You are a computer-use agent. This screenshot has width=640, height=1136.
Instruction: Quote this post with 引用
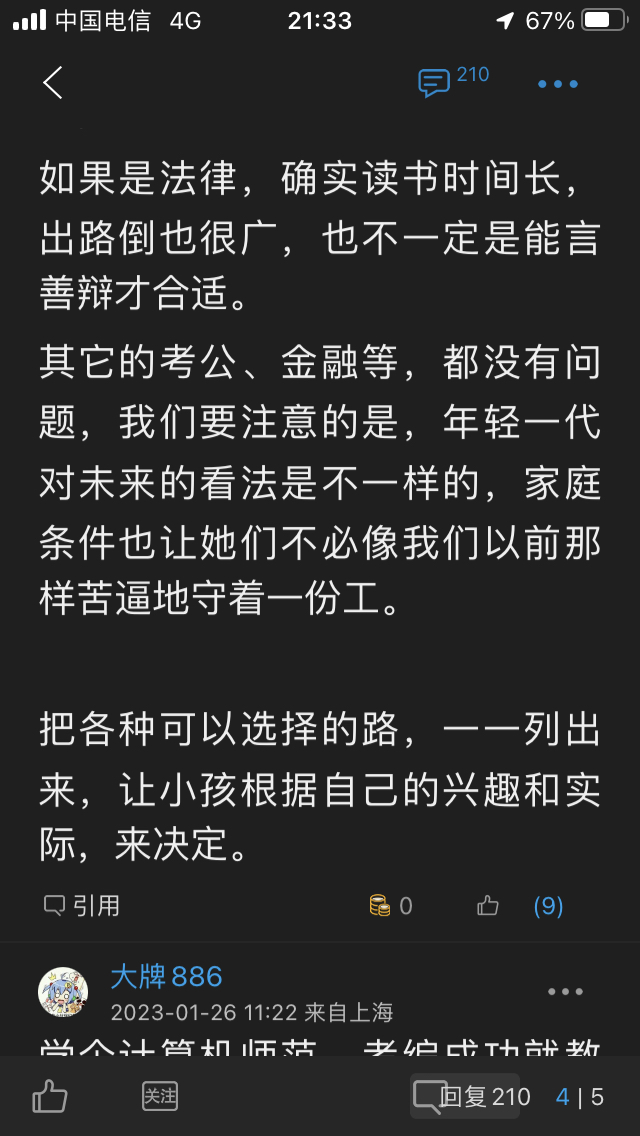pos(82,906)
